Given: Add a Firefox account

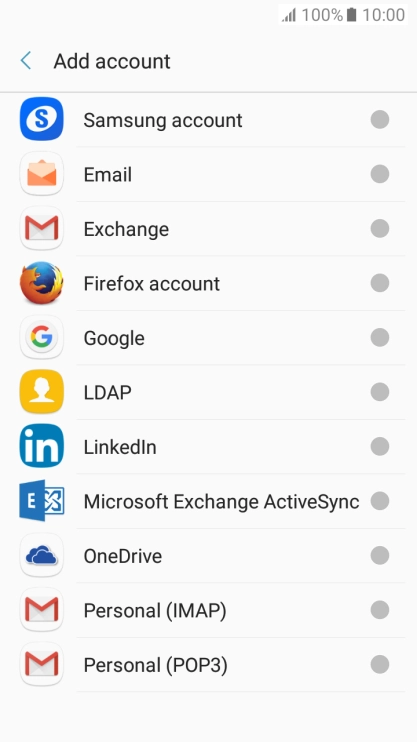Looking at the screenshot, I should (x=208, y=283).
